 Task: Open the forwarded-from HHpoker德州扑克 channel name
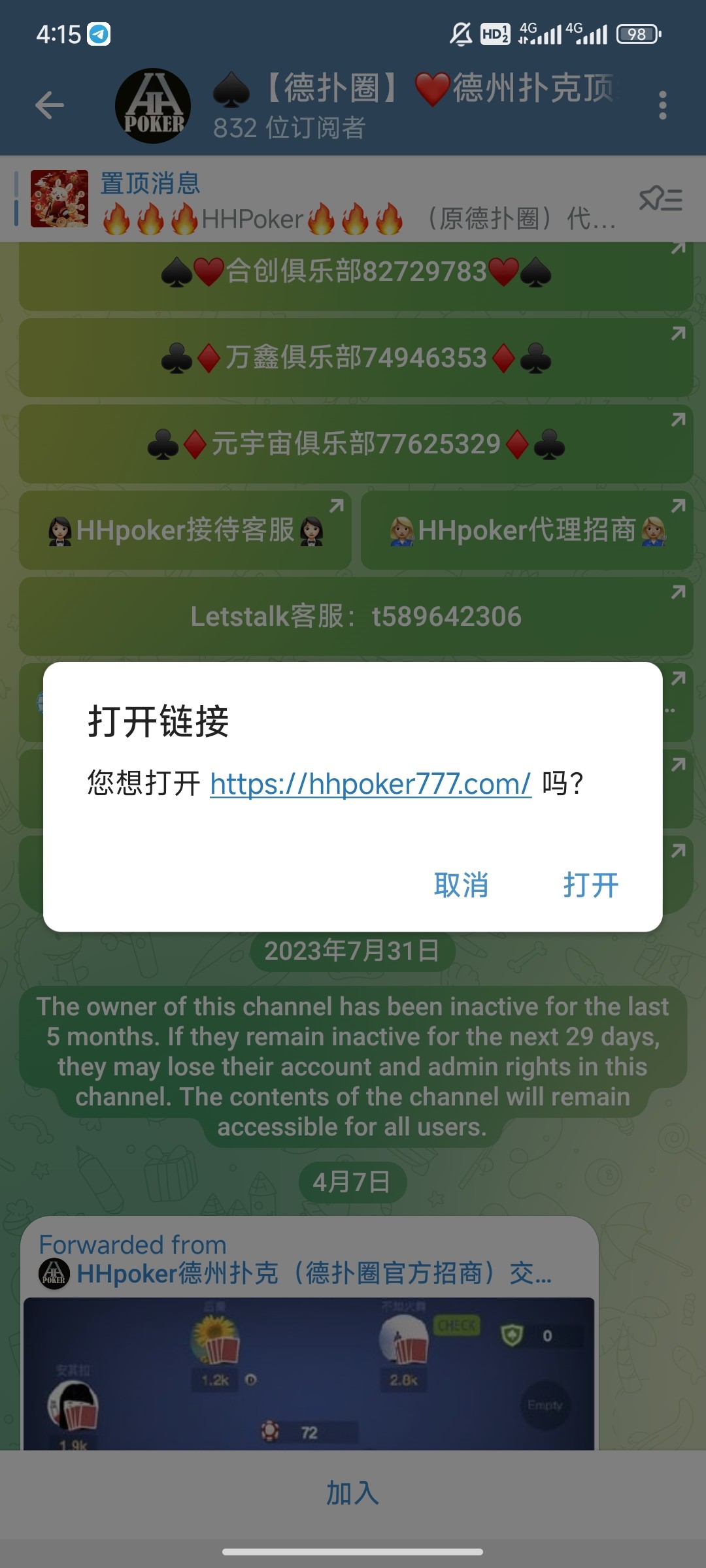[x=312, y=1273]
